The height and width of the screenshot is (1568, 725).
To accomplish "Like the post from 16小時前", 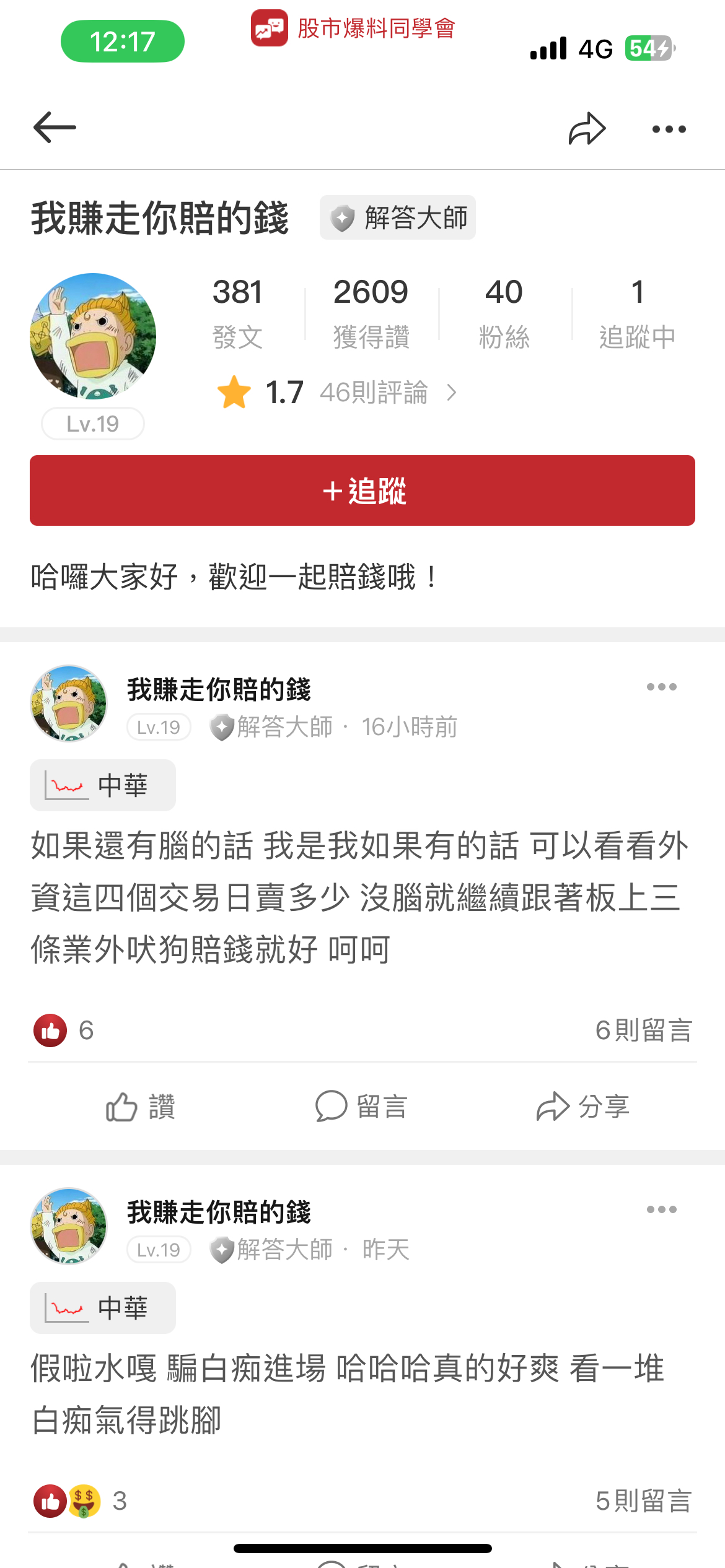I will point(141,1107).
